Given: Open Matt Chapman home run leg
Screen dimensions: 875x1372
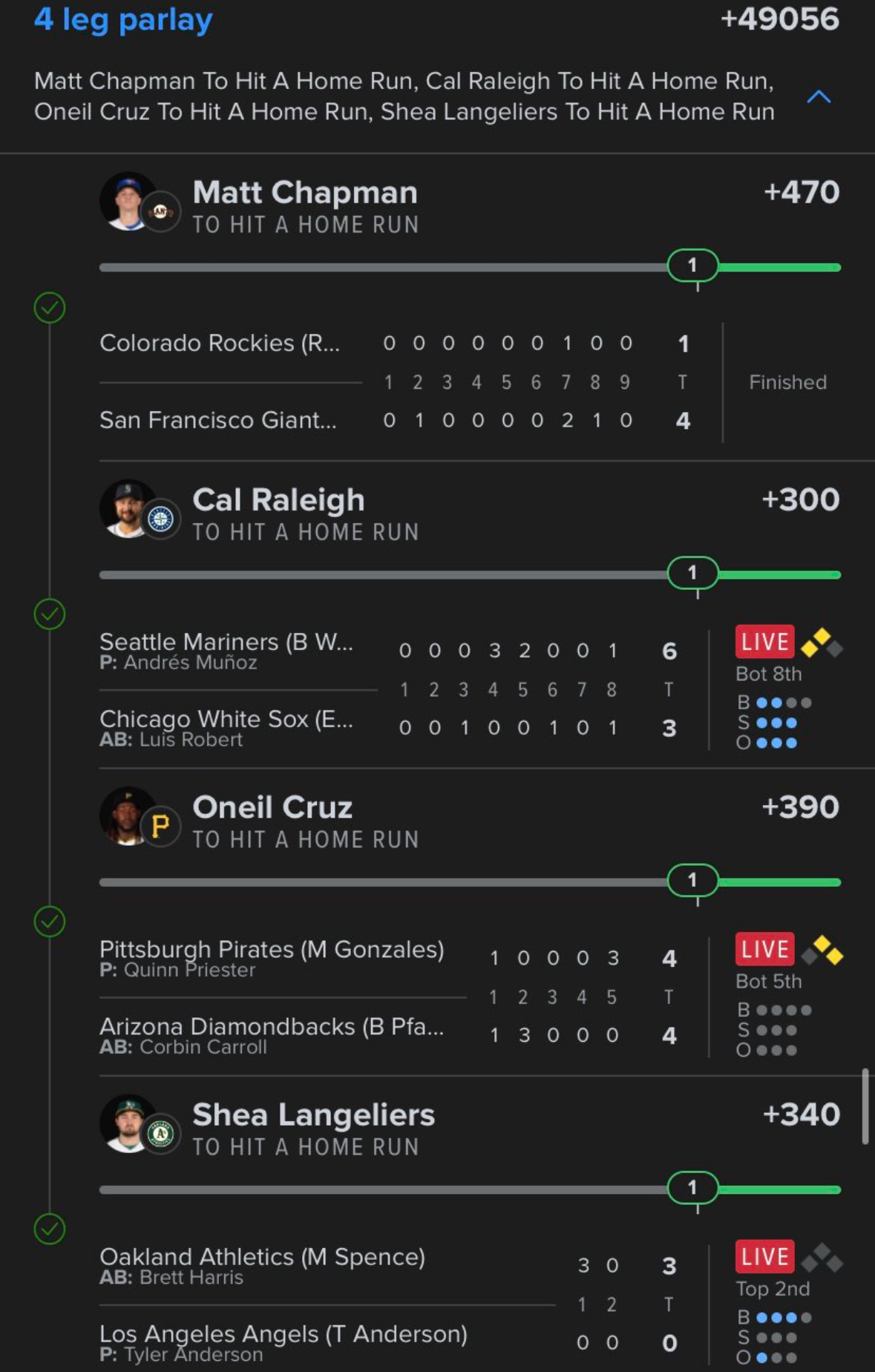Looking at the screenshot, I should pos(304,206).
